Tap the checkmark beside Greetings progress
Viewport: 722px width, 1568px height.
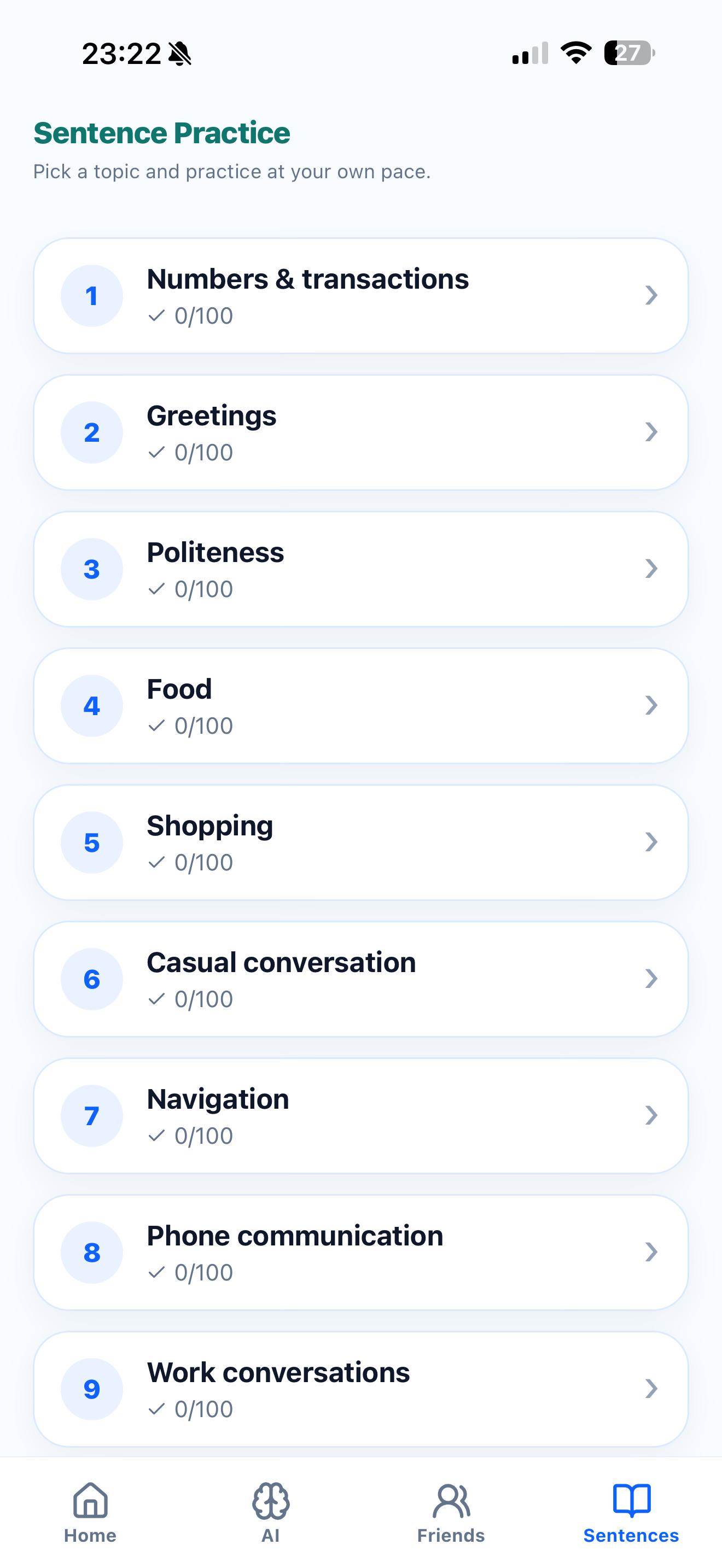[x=156, y=452]
